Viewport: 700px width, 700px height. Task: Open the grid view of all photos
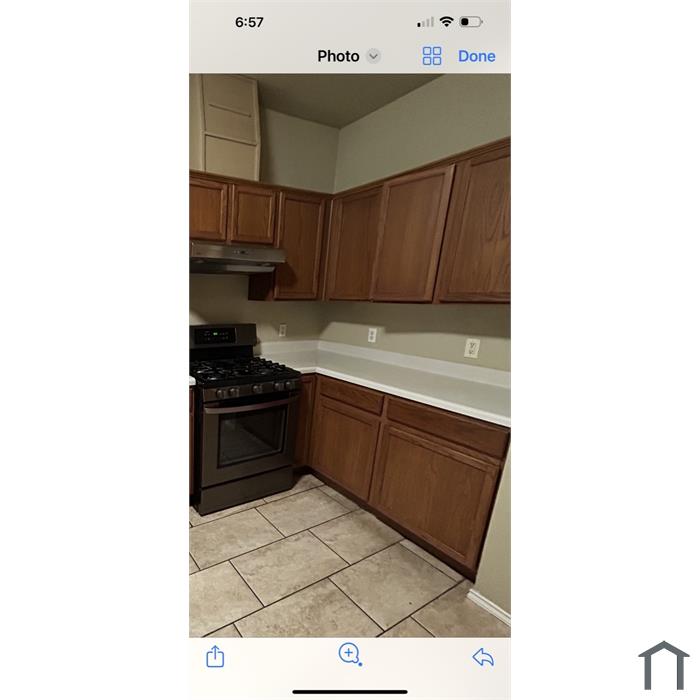[432, 56]
